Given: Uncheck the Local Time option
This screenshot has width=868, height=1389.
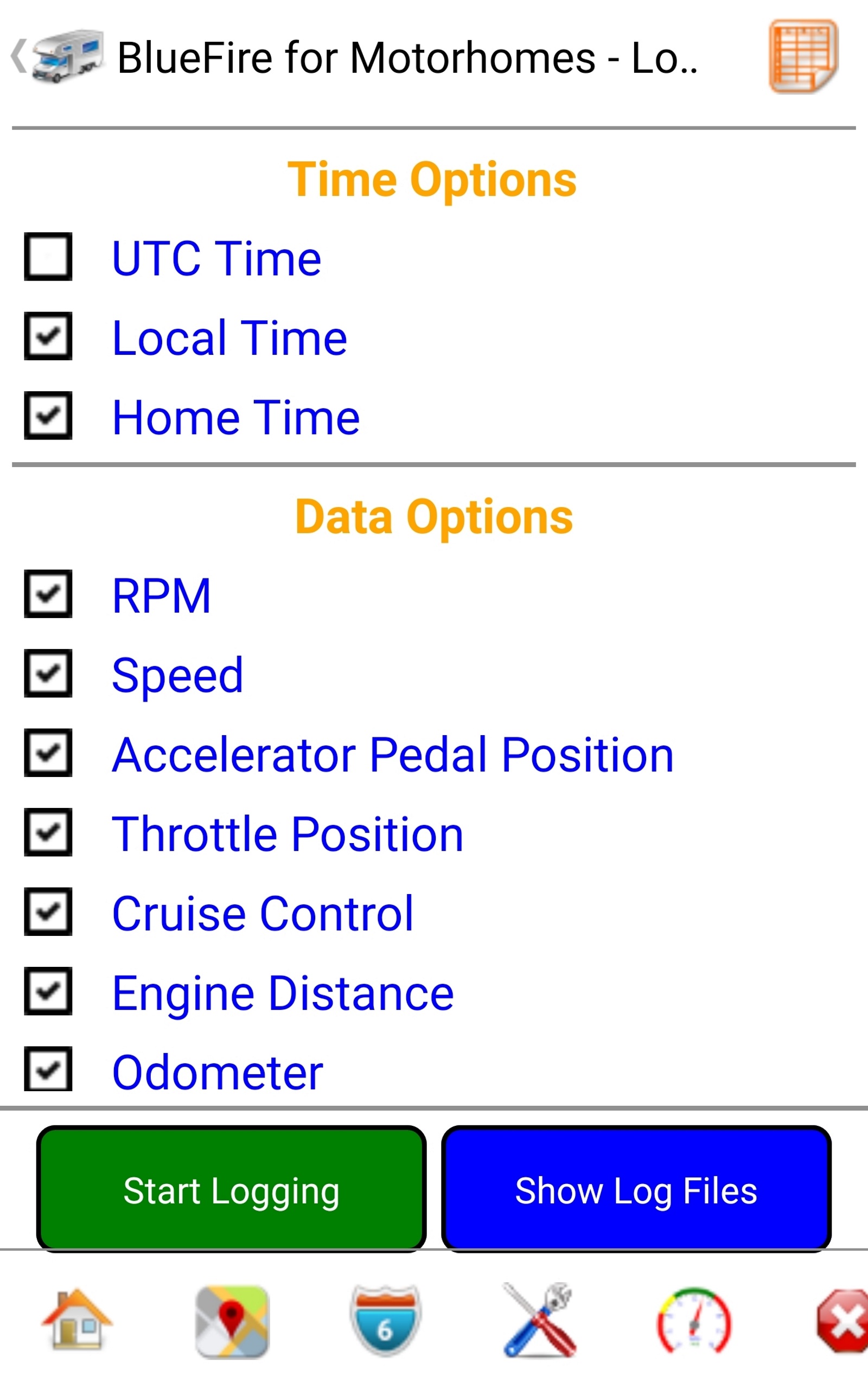Looking at the screenshot, I should 48,336.
